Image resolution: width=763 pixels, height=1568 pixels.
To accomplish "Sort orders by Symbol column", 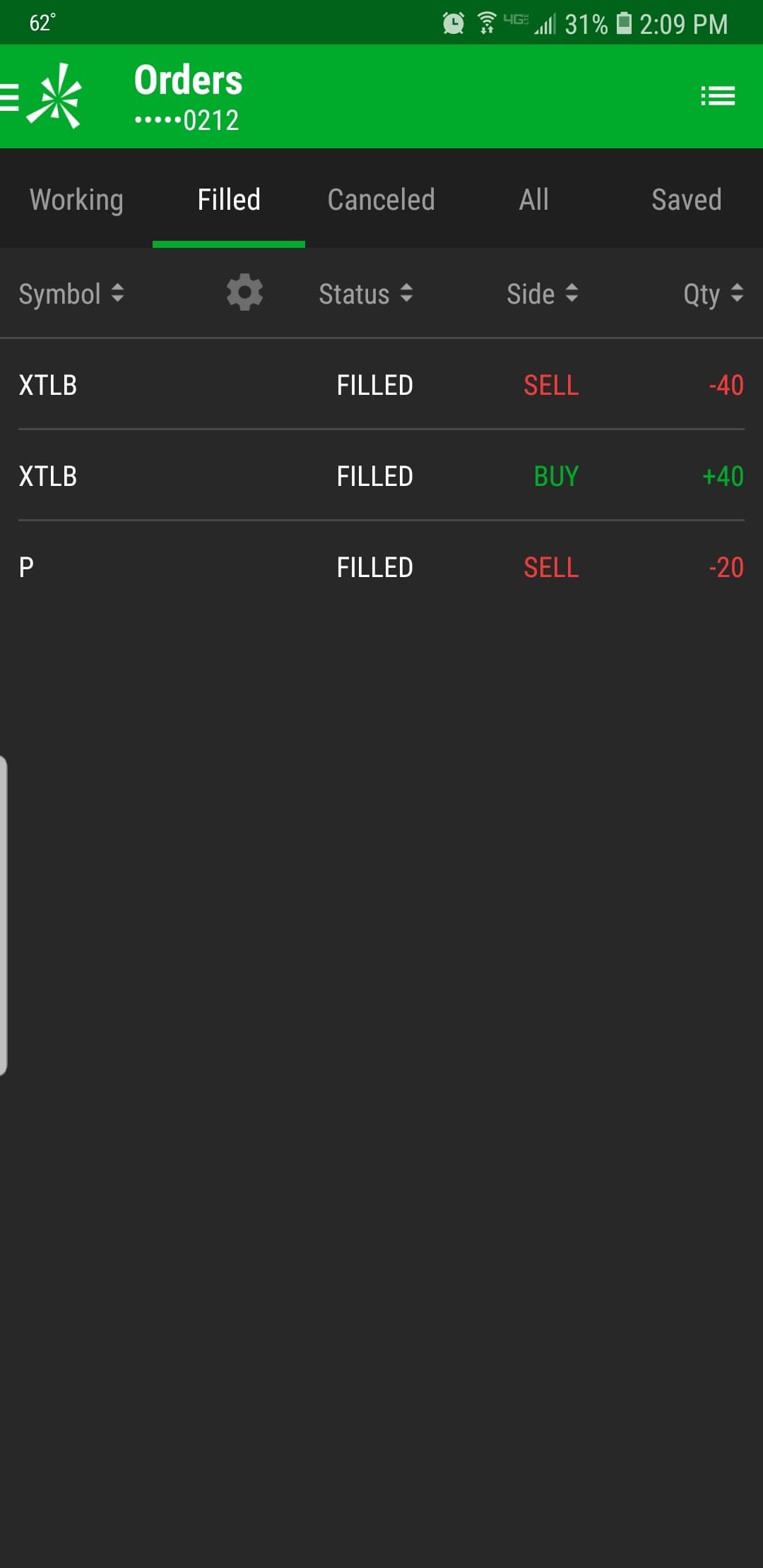I will [71, 294].
